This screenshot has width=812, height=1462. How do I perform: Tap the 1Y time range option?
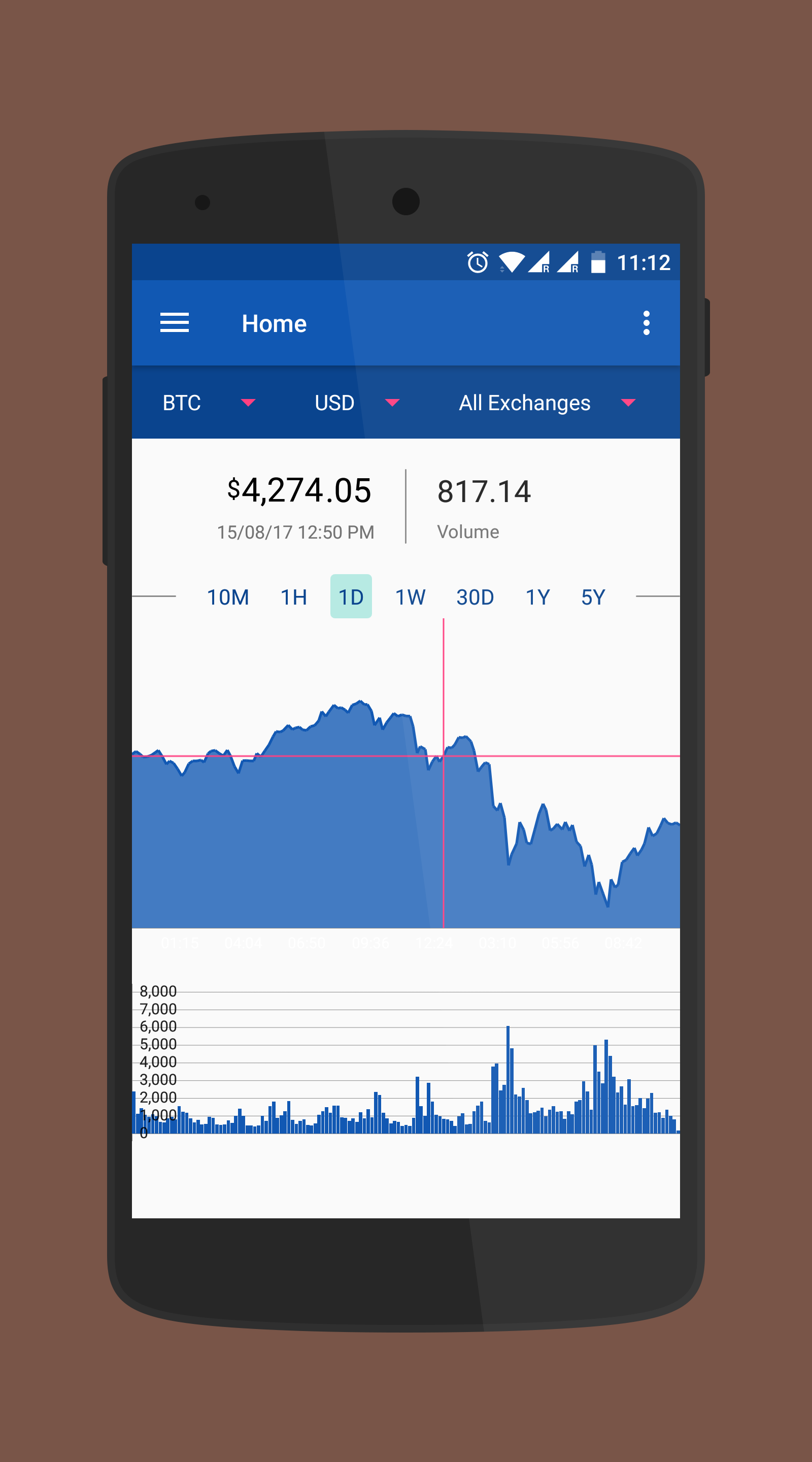click(537, 596)
